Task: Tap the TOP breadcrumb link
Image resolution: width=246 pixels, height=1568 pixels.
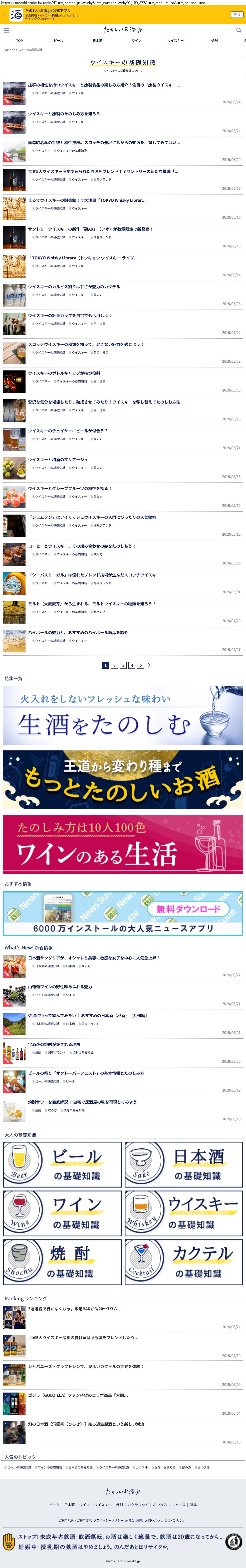Action: (x=6, y=50)
